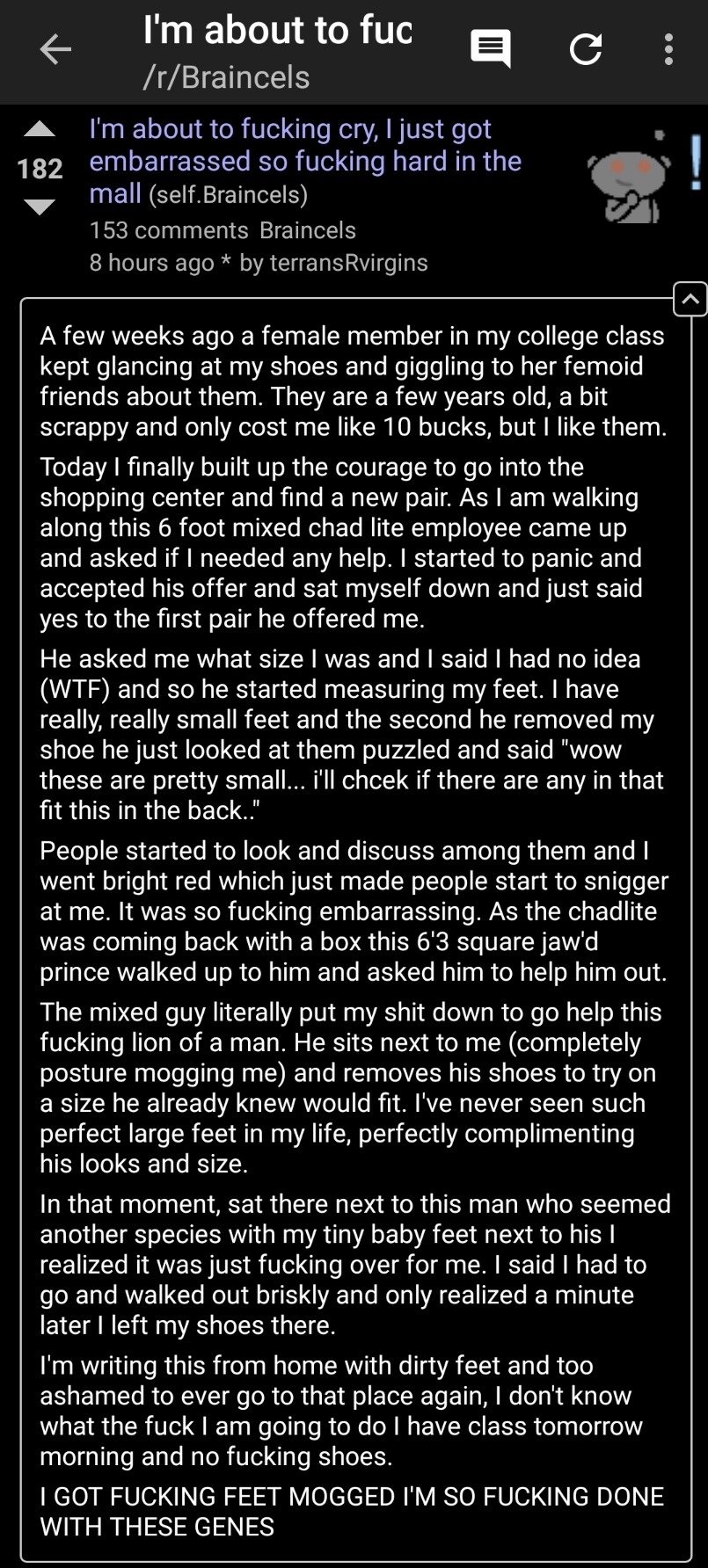
Task: Open the overflow menu
Action: (x=668, y=50)
